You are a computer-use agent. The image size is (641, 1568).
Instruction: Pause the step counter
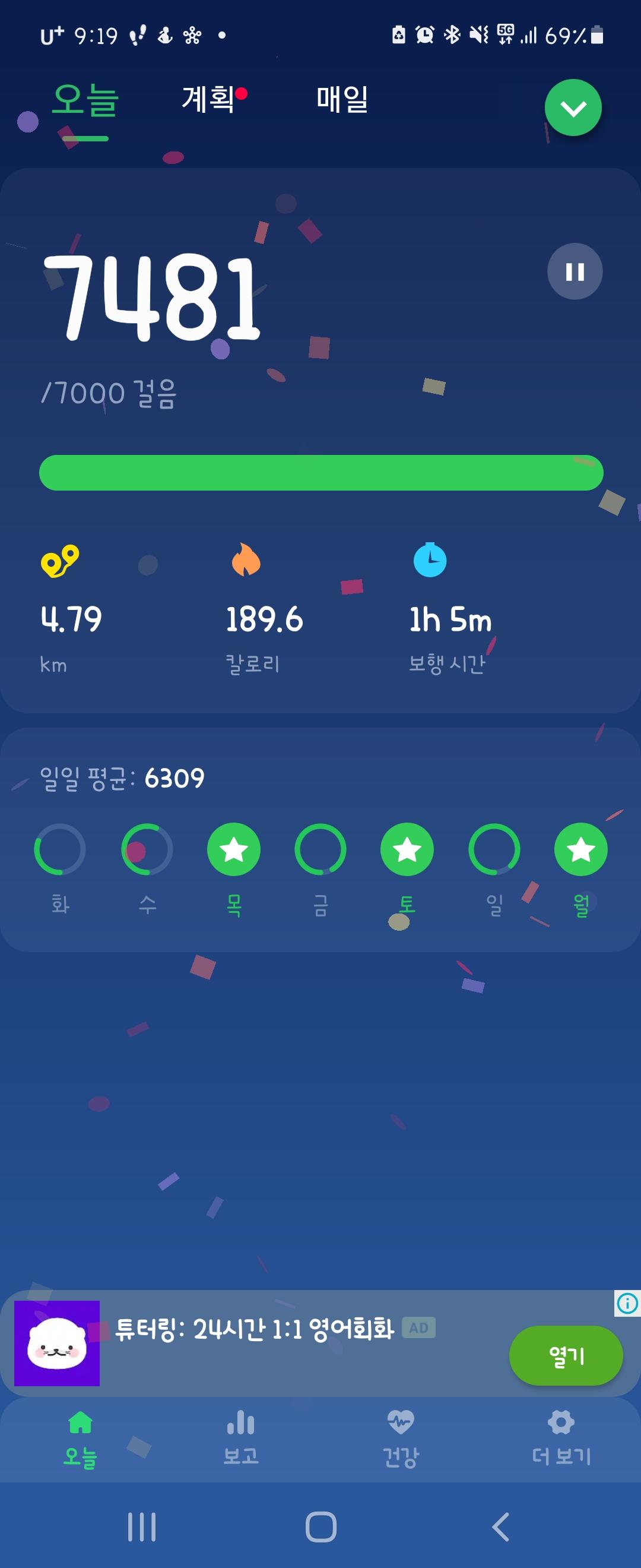pos(574,271)
